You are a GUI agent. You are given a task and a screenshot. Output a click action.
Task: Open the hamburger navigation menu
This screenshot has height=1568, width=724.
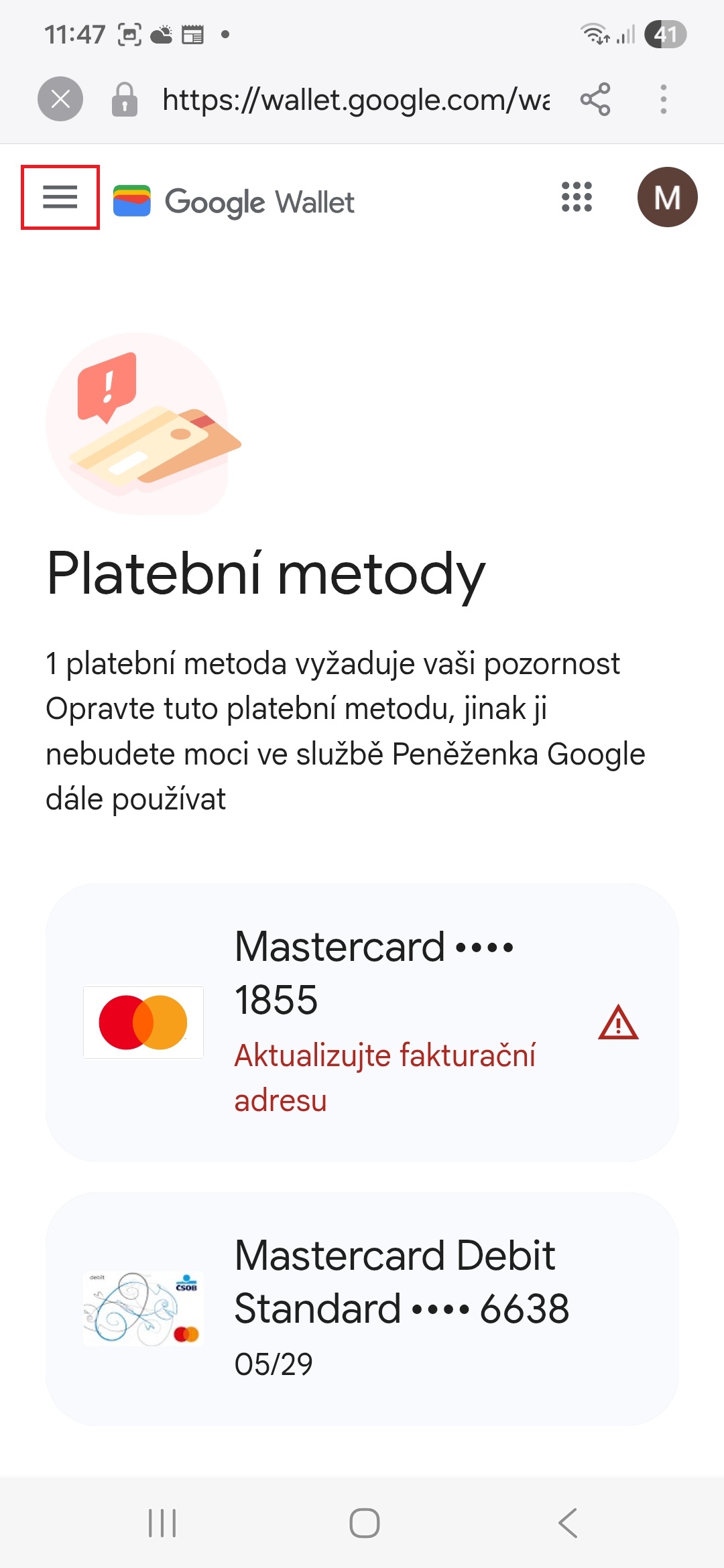click(60, 198)
